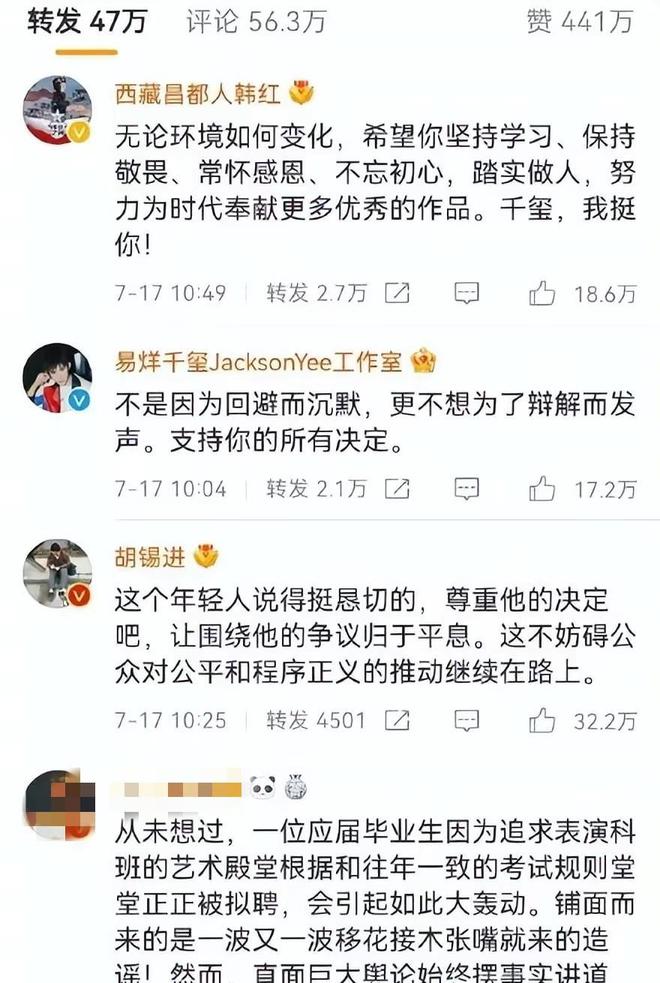Tap 转发 2.7万 under 韩红's comment
660x983 pixels.
point(316,293)
